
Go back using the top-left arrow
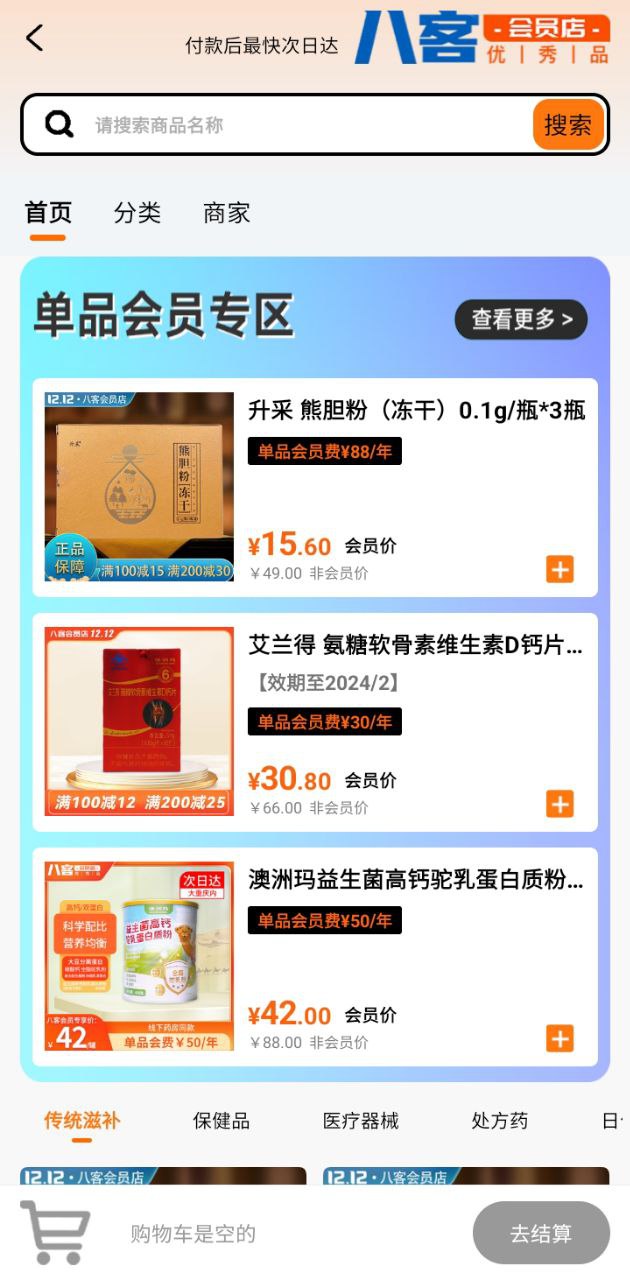point(34,39)
